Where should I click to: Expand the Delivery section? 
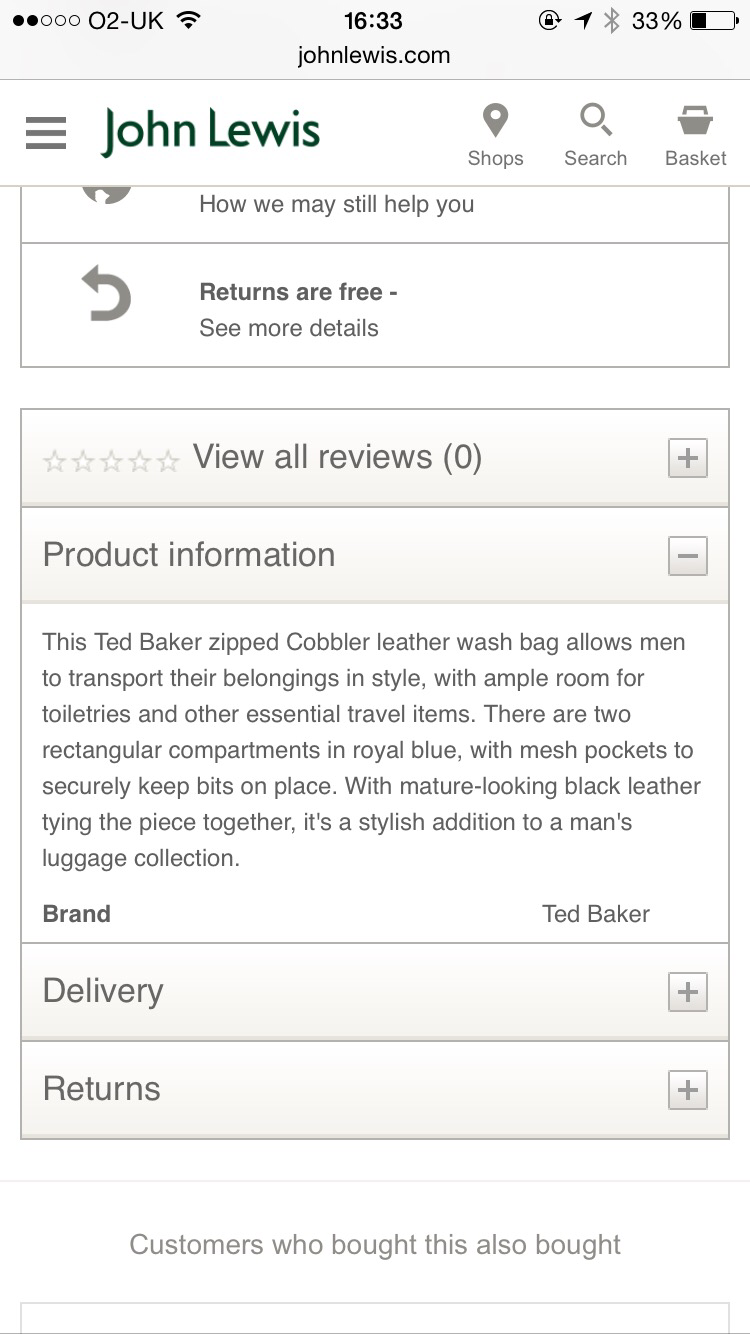click(687, 991)
